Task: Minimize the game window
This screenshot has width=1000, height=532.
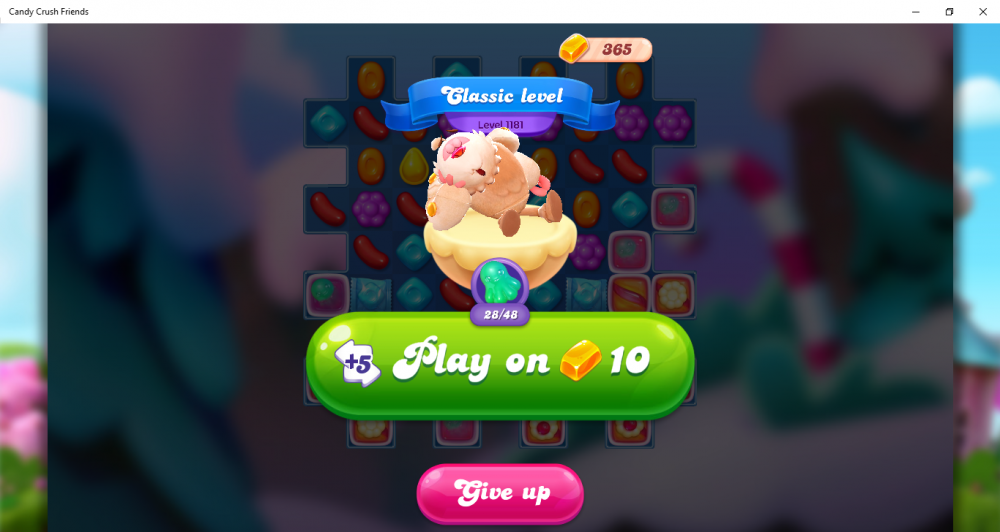Action: 916,11
